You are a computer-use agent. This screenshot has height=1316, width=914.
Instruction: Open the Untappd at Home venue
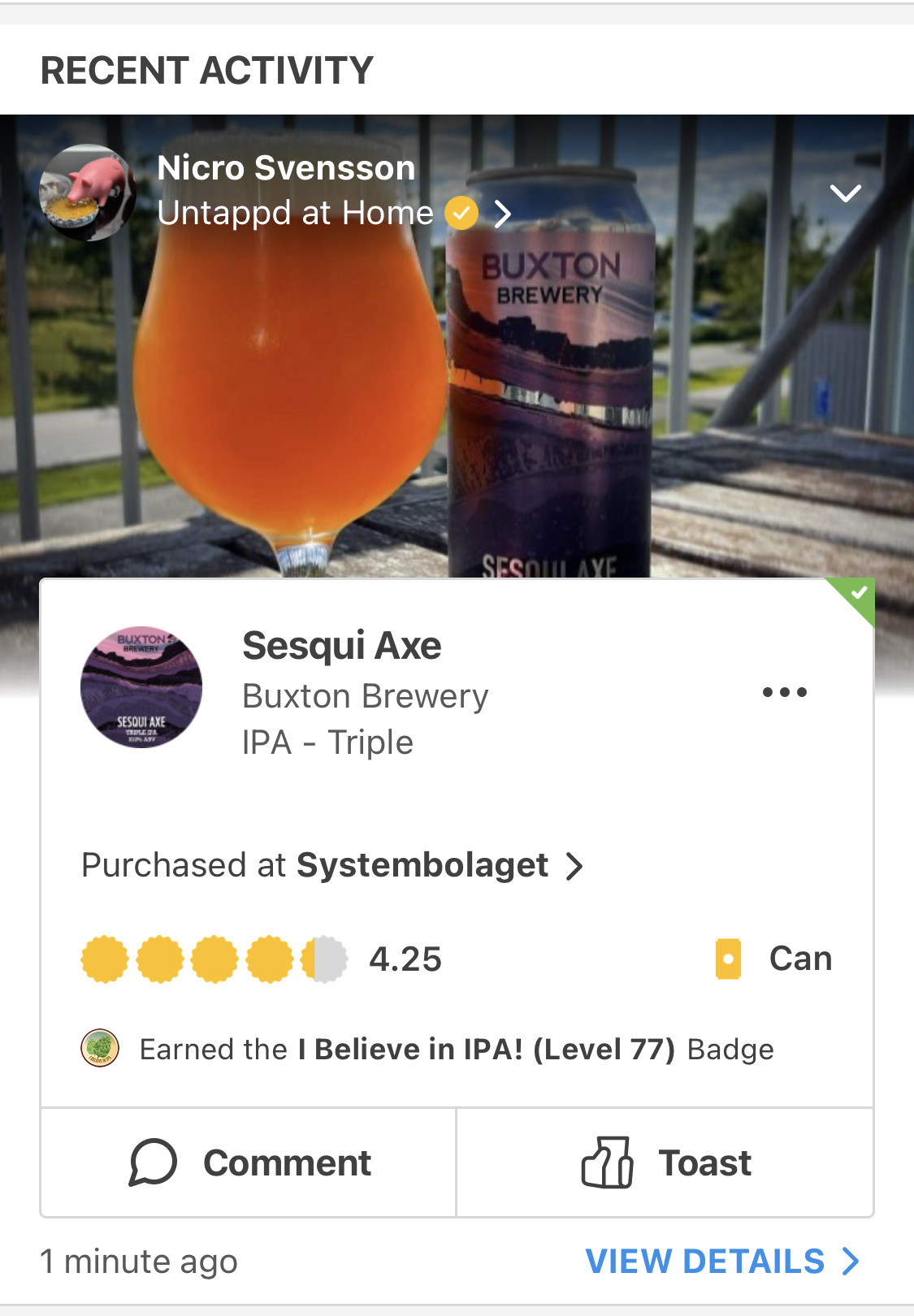[x=296, y=214]
